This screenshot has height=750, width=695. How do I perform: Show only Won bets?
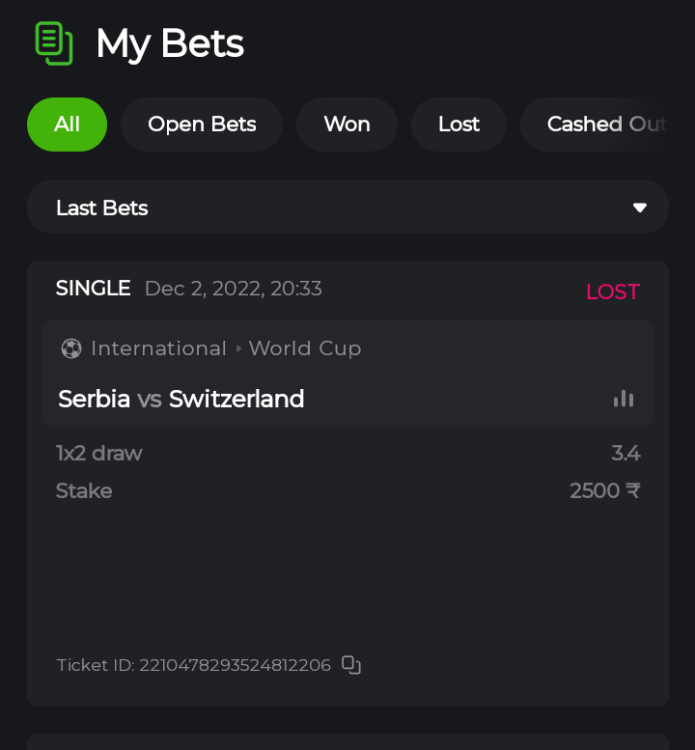click(347, 125)
